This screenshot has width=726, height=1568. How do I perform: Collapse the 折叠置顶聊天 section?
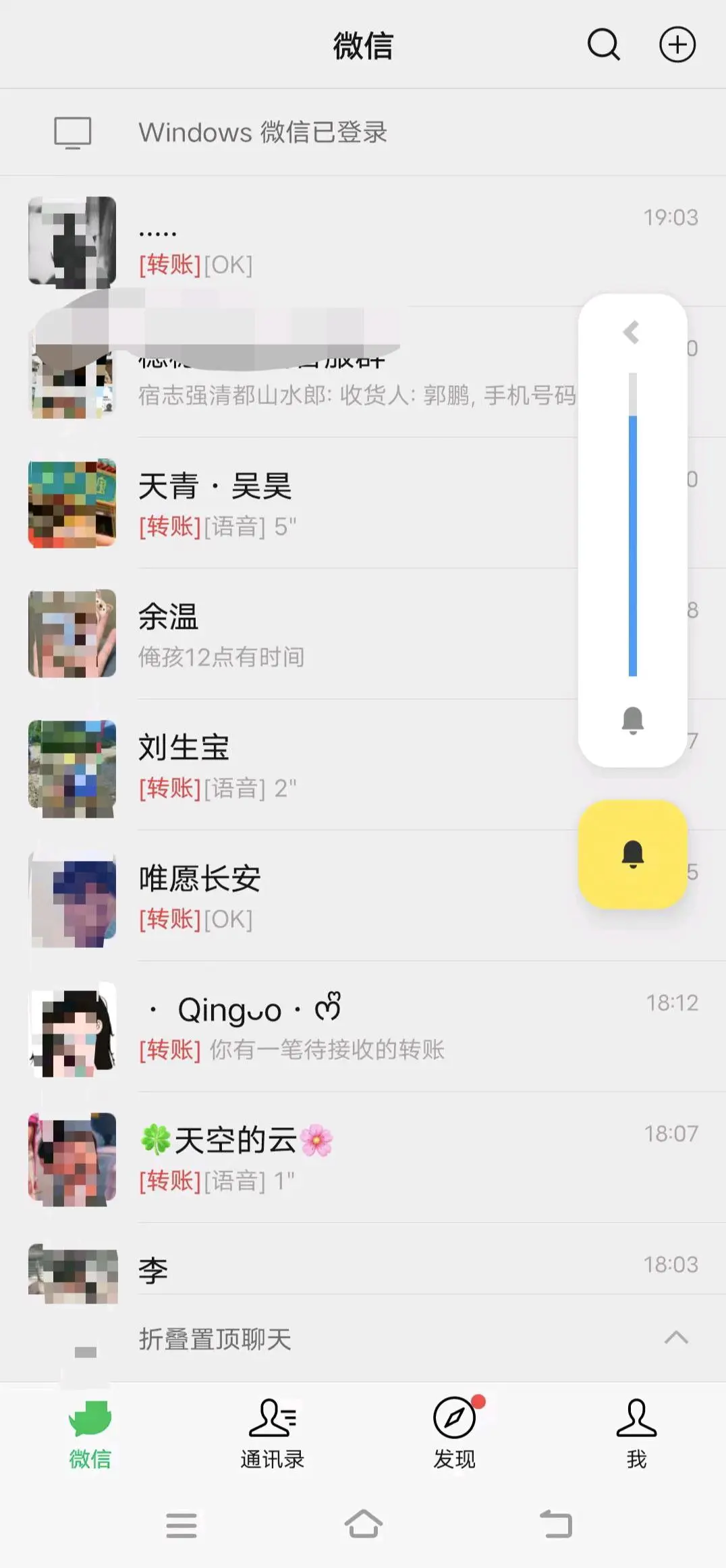tap(676, 1339)
